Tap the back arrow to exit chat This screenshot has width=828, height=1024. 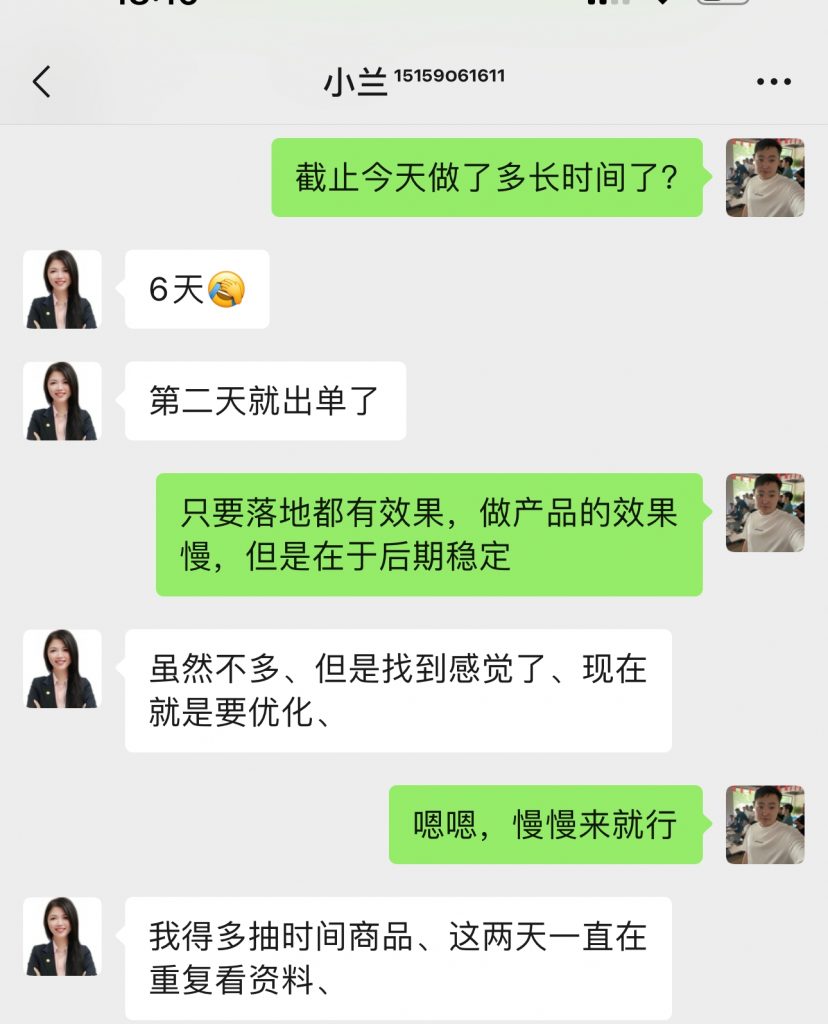click(x=42, y=82)
